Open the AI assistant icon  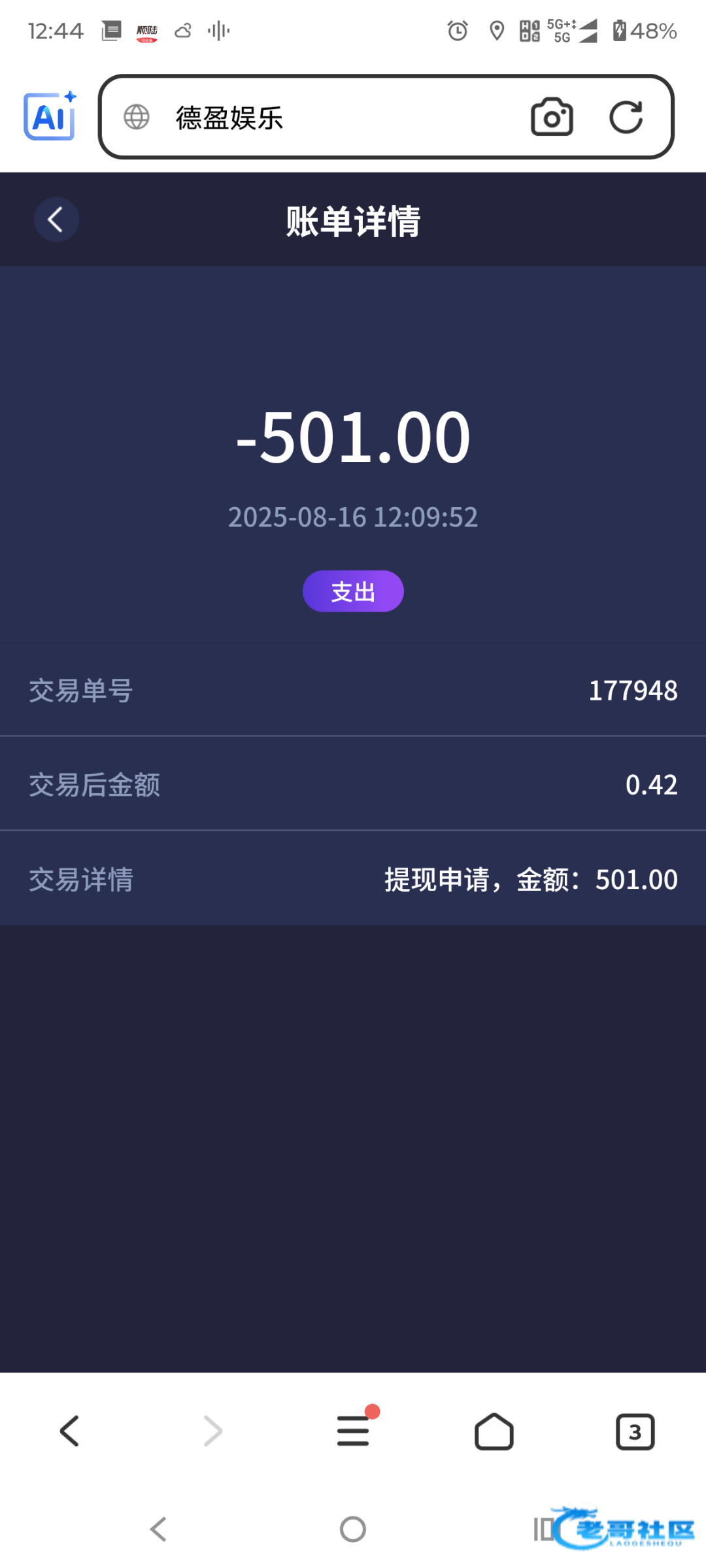point(50,116)
